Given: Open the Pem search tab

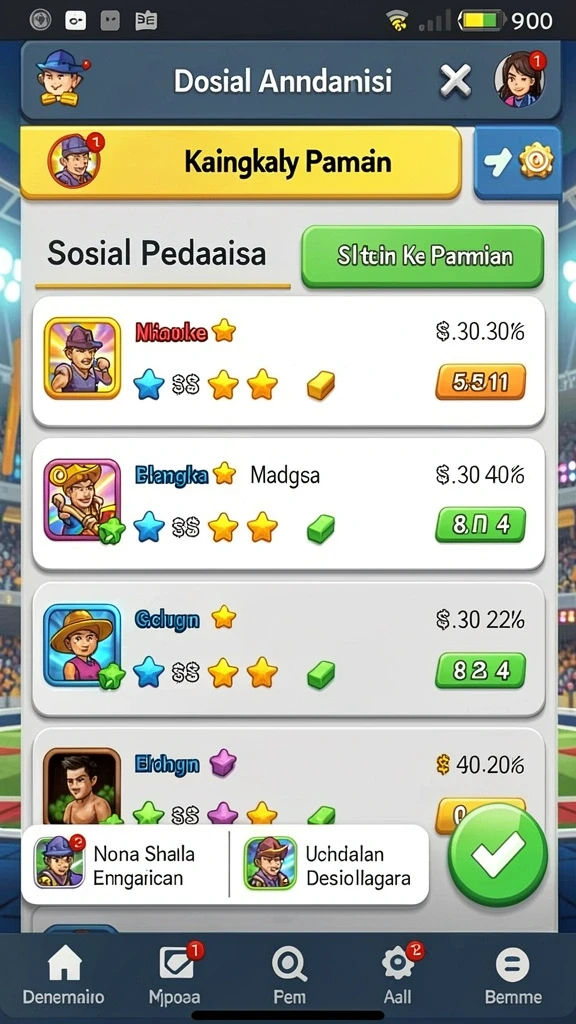Looking at the screenshot, I should (288, 976).
